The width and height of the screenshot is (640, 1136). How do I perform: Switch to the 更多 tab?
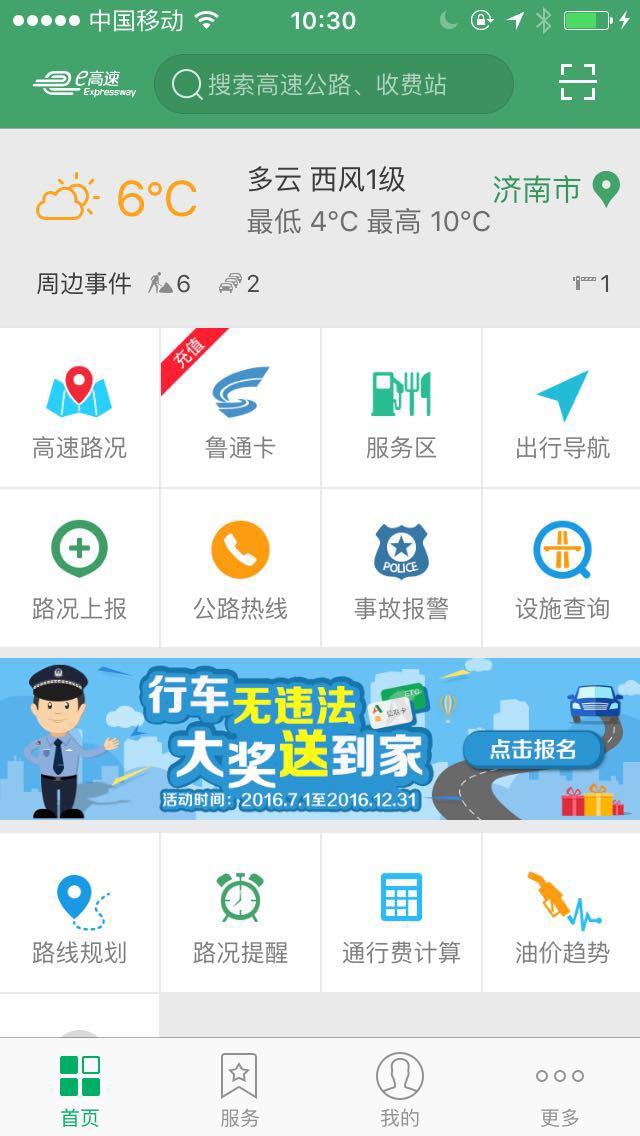click(560, 1088)
